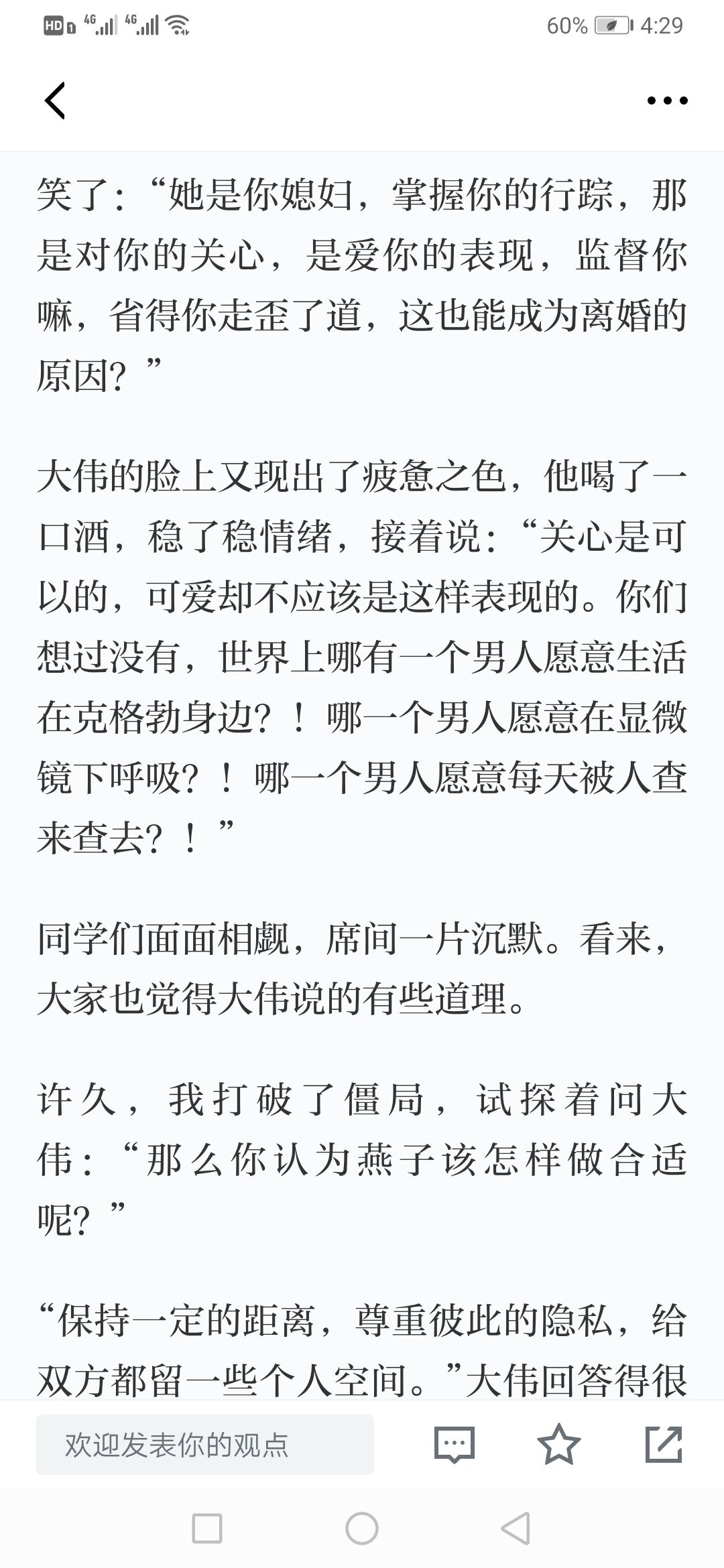Share the article via share icon
724x1568 pixels.
664,1444
